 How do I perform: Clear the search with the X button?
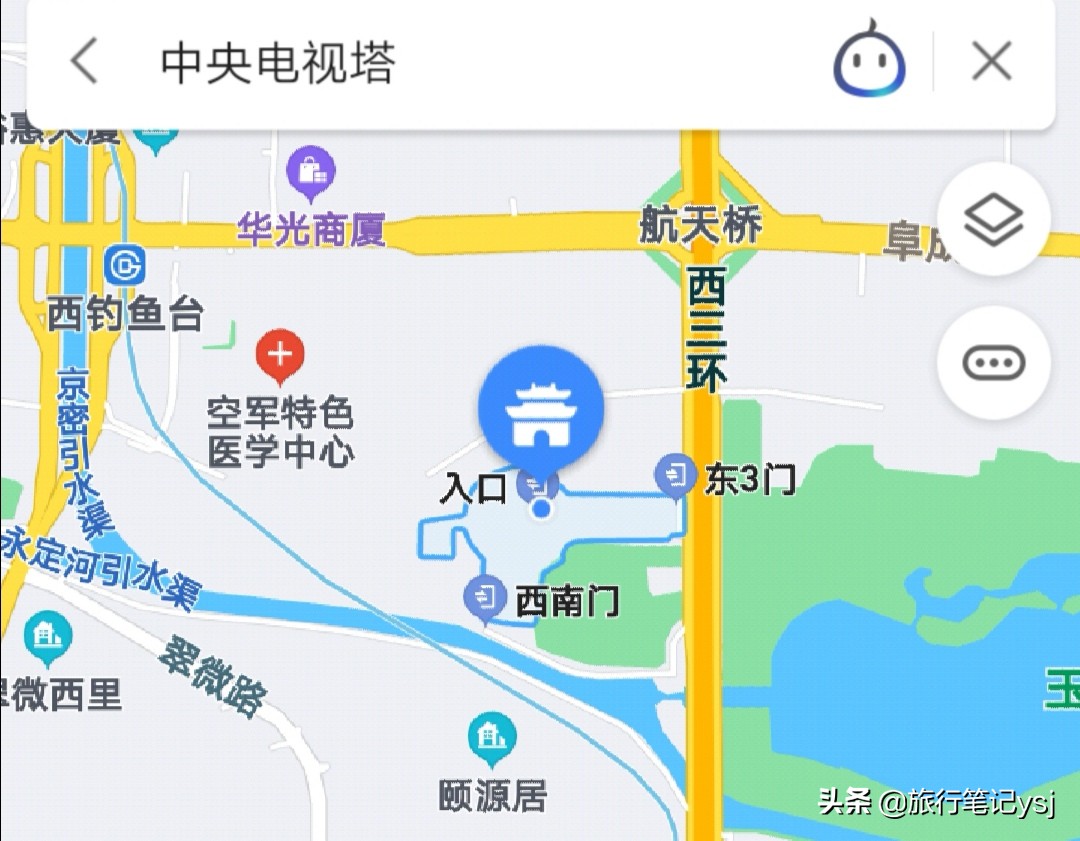(991, 62)
